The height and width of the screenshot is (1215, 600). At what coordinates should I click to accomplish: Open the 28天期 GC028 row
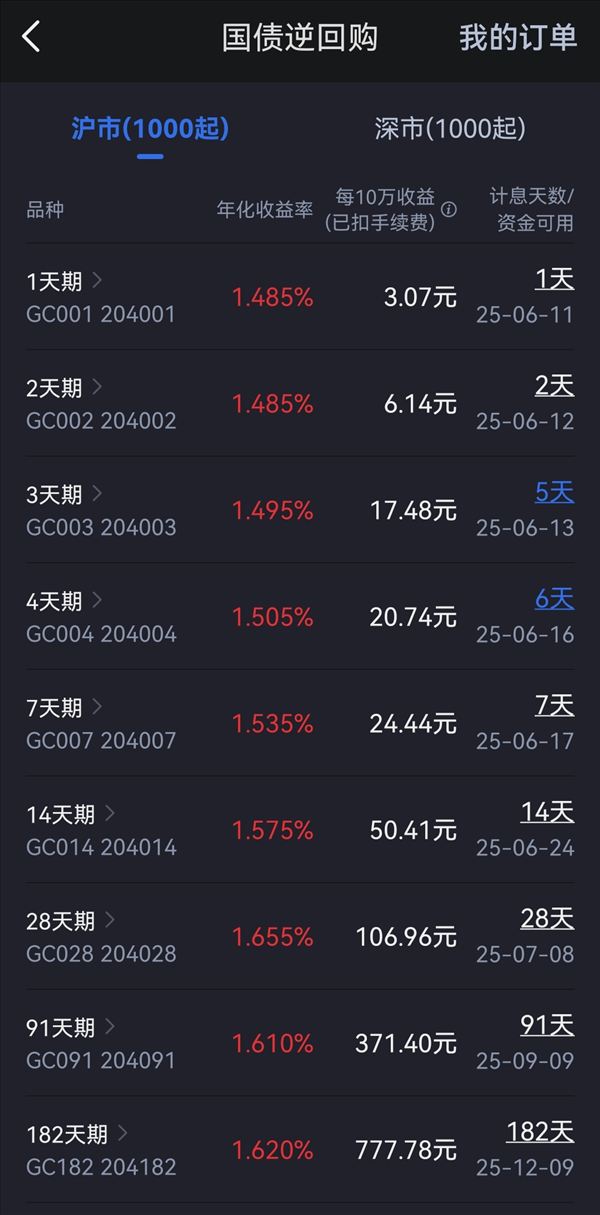click(x=300, y=937)
